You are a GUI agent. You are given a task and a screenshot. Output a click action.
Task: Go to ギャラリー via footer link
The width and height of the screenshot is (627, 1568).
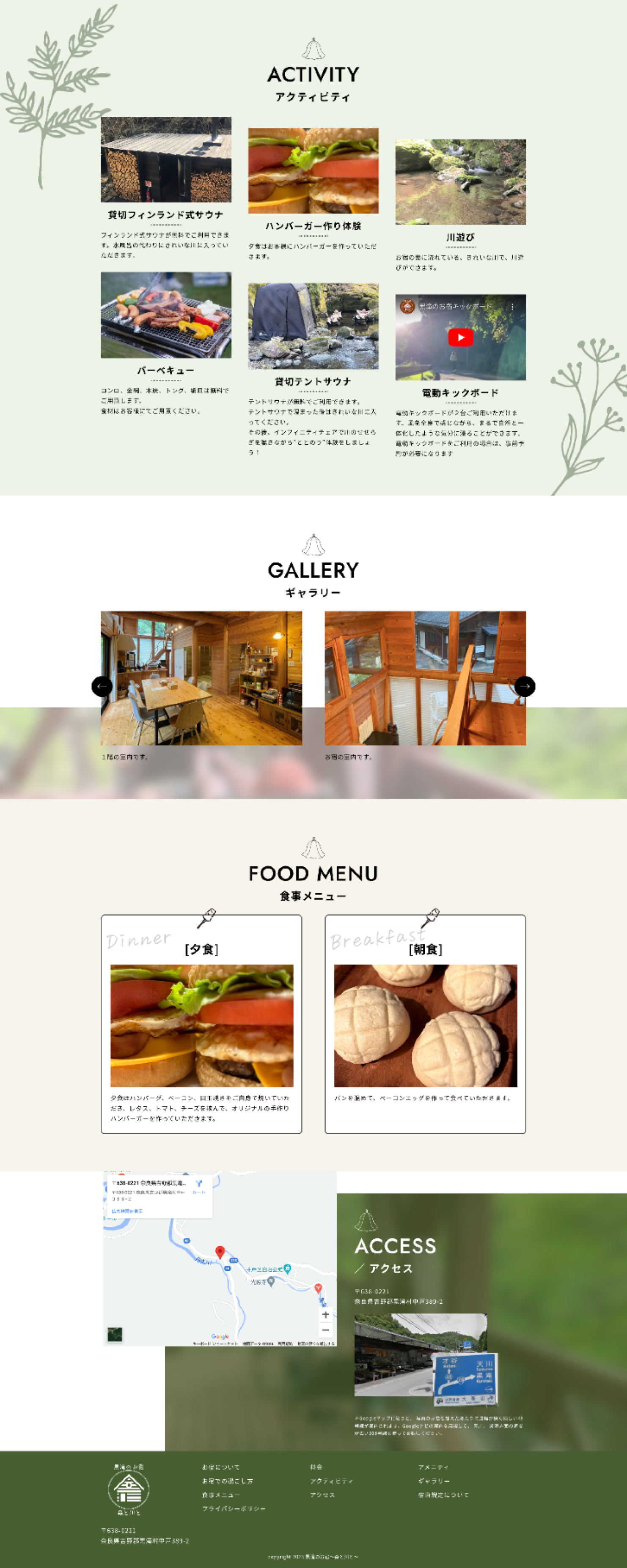pyautogui.click(x=433, y=1481)
